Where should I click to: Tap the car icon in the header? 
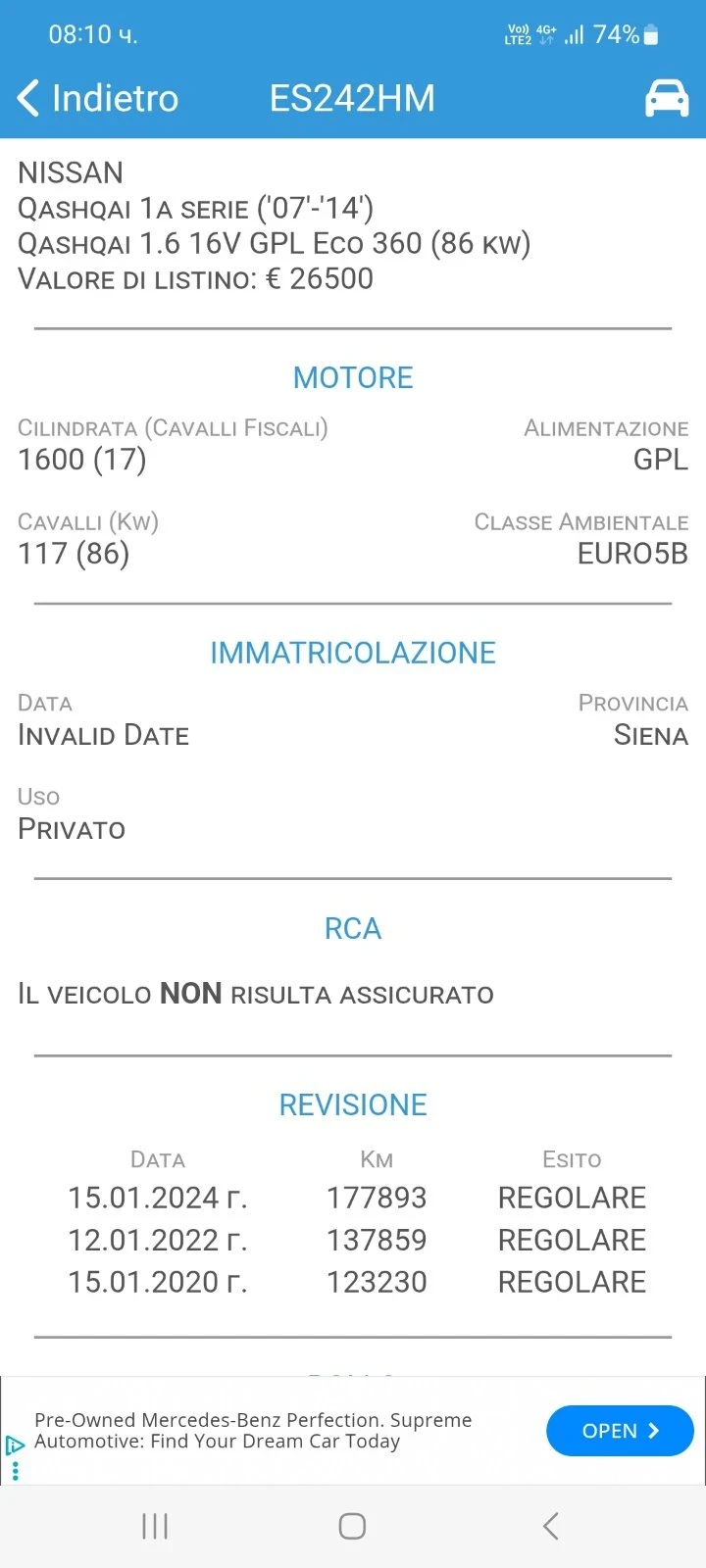[666, 98]
